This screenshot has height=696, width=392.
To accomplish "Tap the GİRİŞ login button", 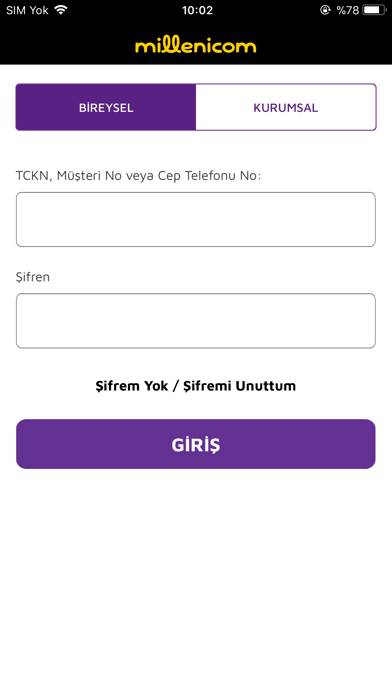I will point(196,444).
